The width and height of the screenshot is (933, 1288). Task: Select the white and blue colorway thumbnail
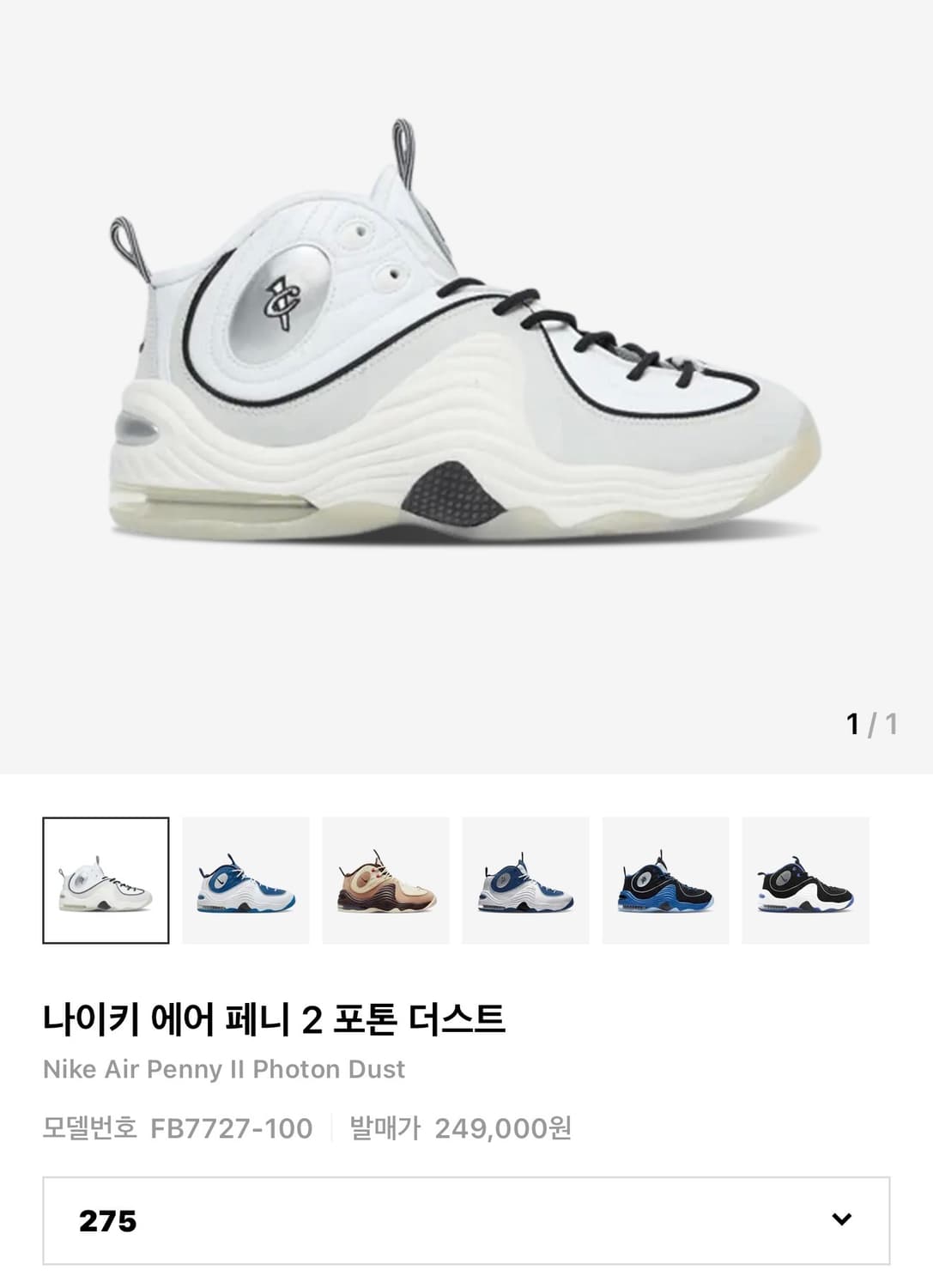pyautogui.click(x=246, y=879)
